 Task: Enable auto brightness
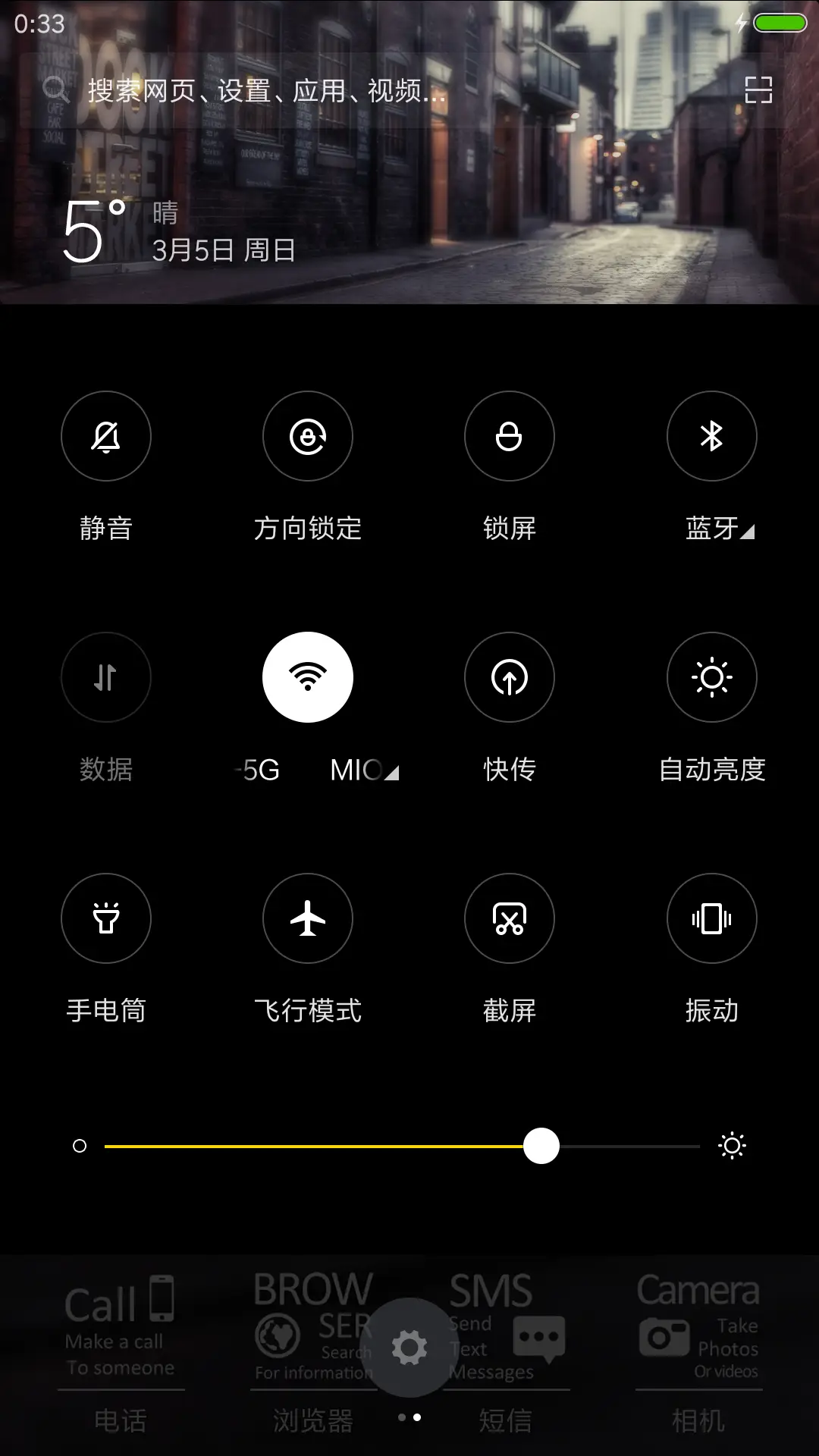click(x=711, y=677)
